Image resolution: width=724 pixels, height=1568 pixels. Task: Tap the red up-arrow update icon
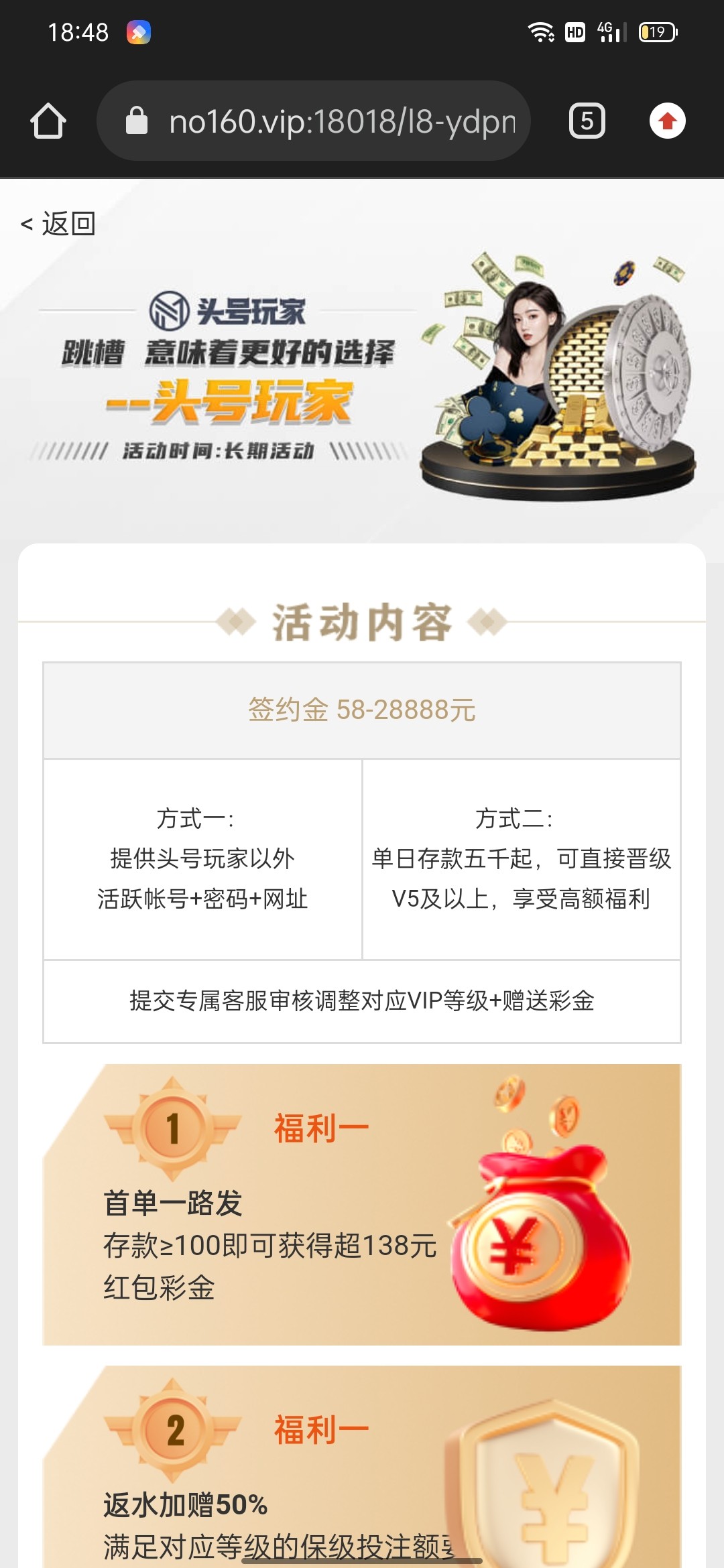click(x=667, y=121)
